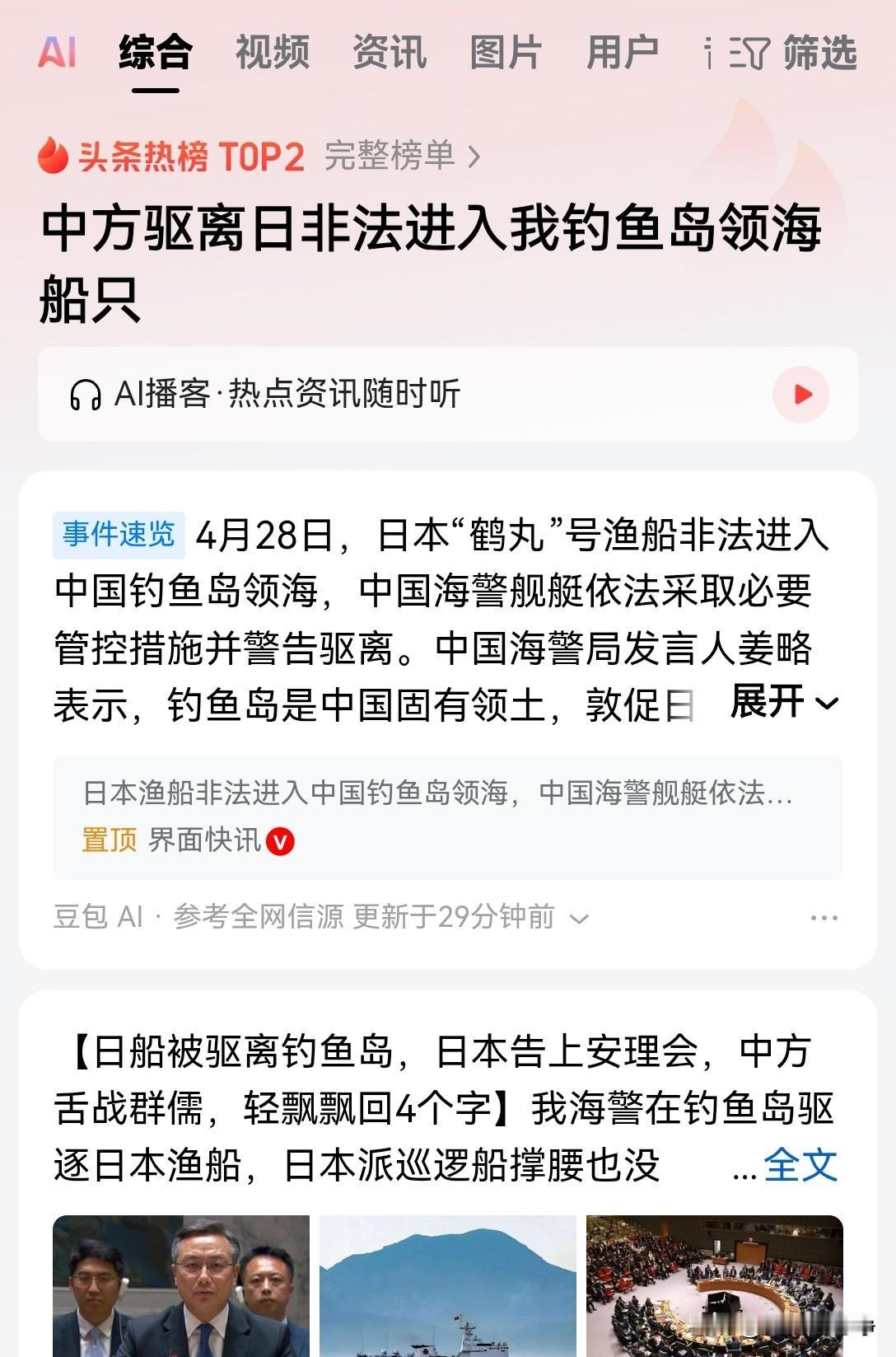Click the orange V verified badge by 界面快讯

click(x=281, y=840)
